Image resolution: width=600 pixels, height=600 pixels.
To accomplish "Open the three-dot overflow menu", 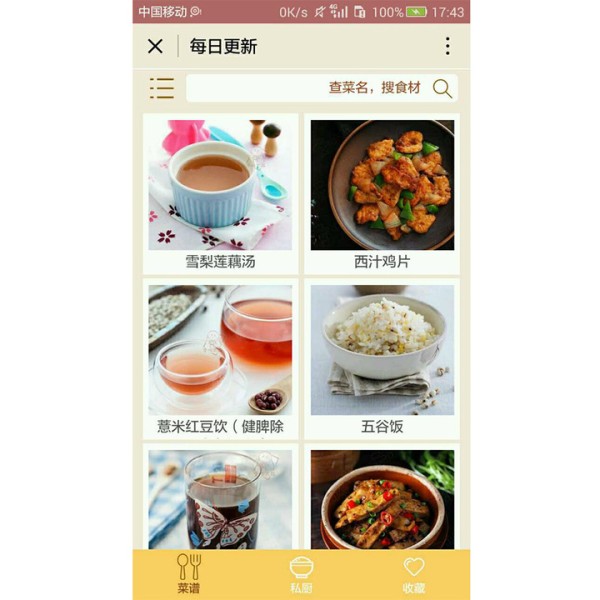I will click(447, 46).
